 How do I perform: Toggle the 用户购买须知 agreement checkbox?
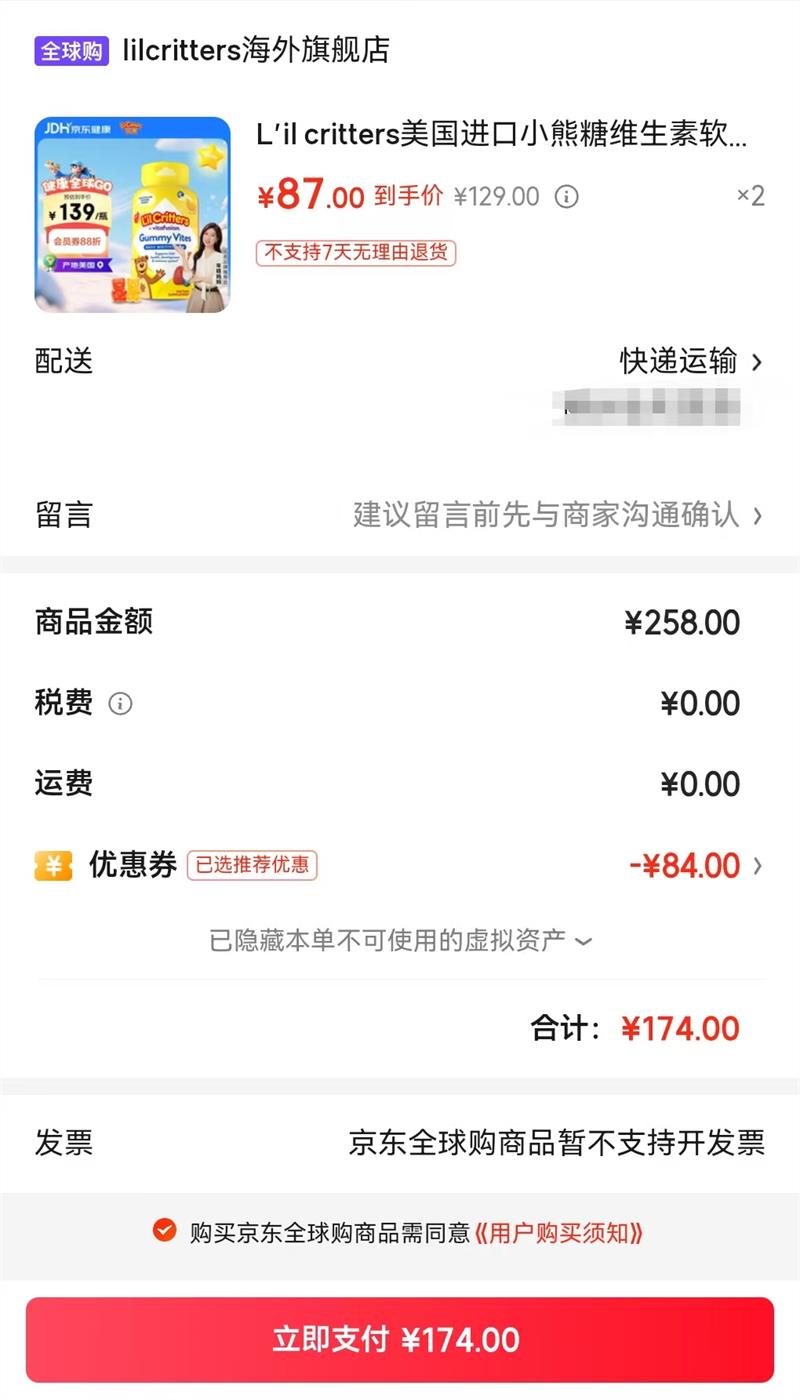[x=165, y=1231]
